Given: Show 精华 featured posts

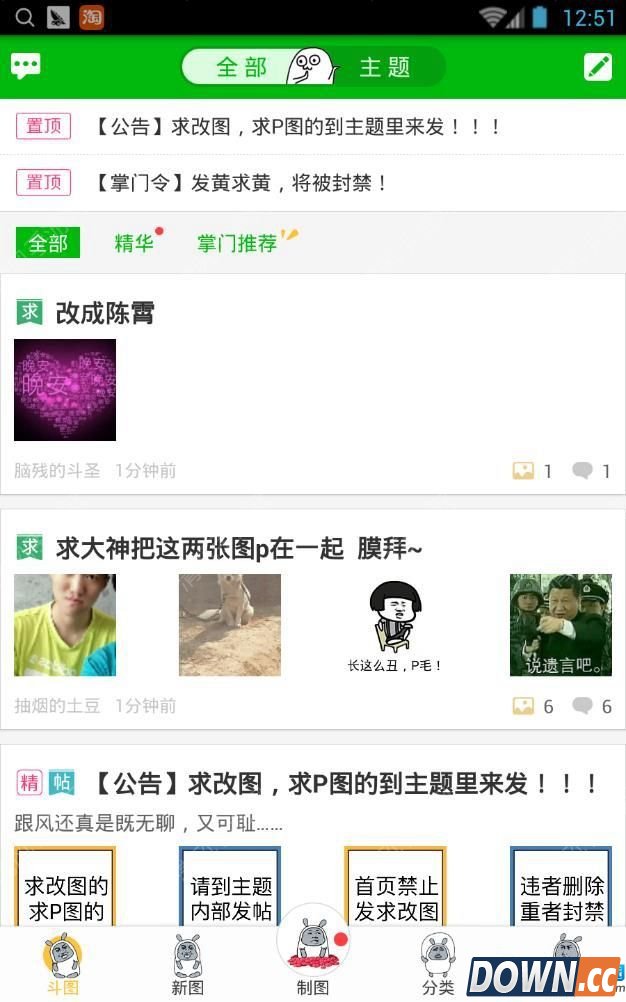Looking at the screenshot, I should pyautogui.click(x=134, y=243).
